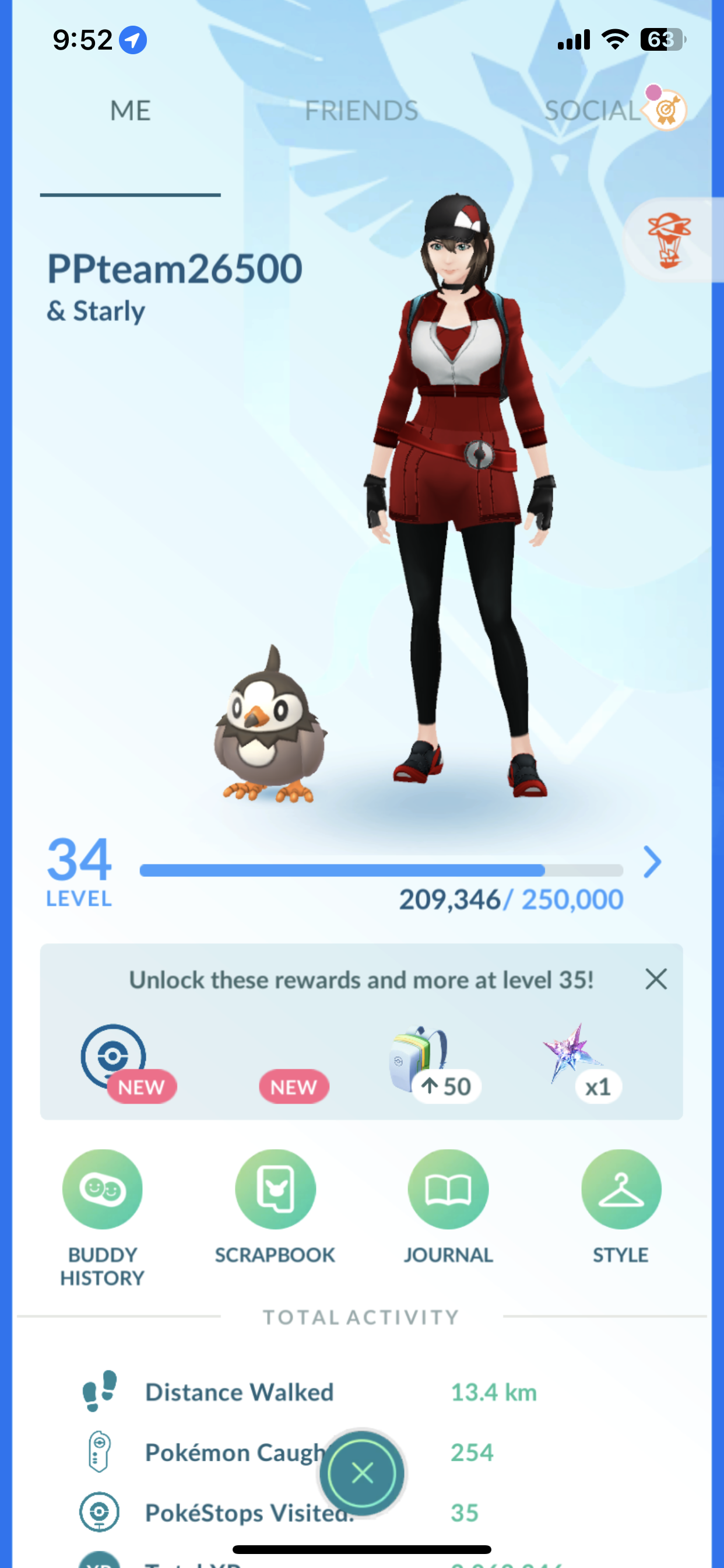Dismiss the level 35 rewards banner
Viewport: 724px width, 1568px height.
pos(656,979)
